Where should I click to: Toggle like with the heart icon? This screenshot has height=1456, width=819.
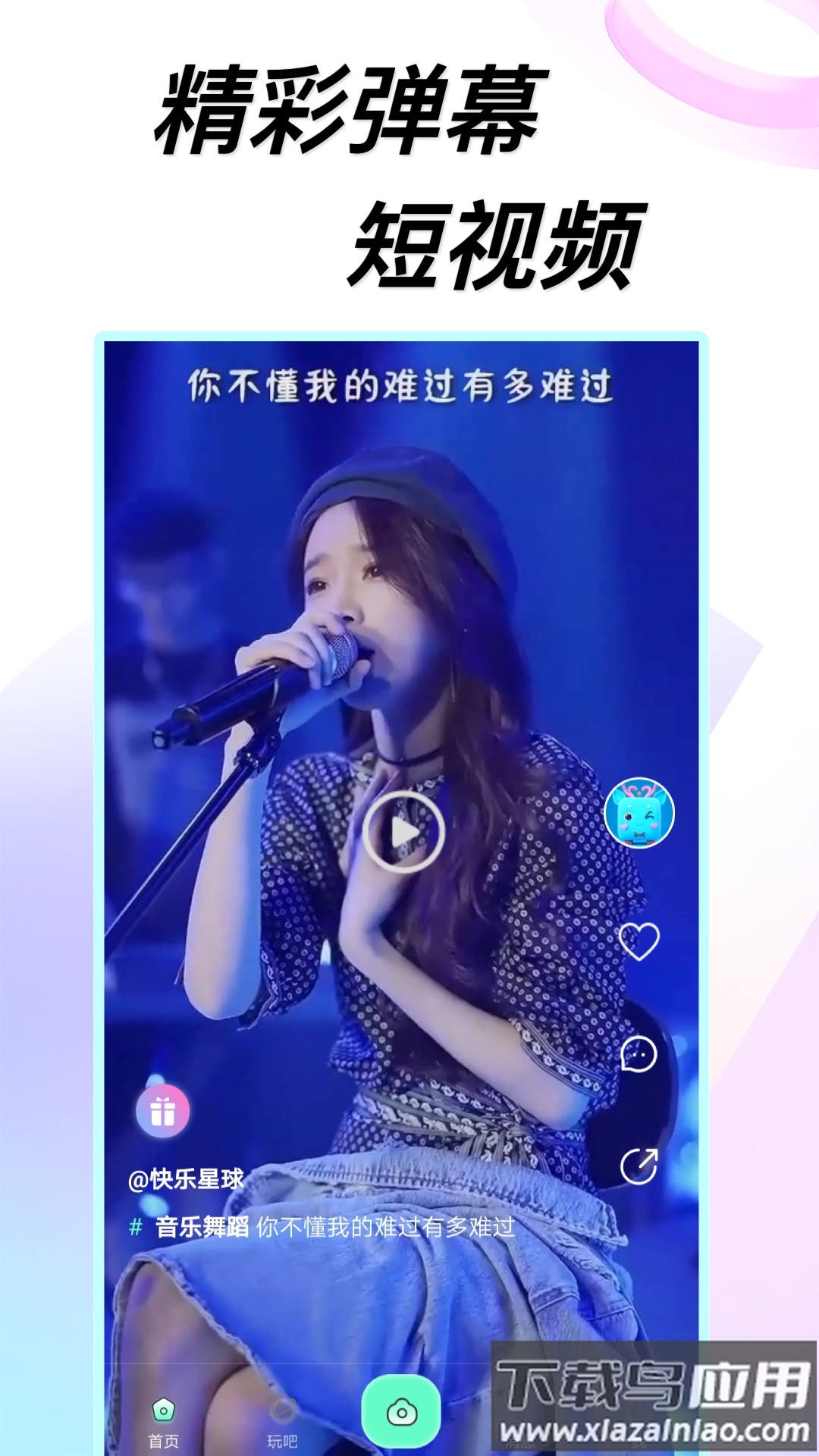point(641,941)
